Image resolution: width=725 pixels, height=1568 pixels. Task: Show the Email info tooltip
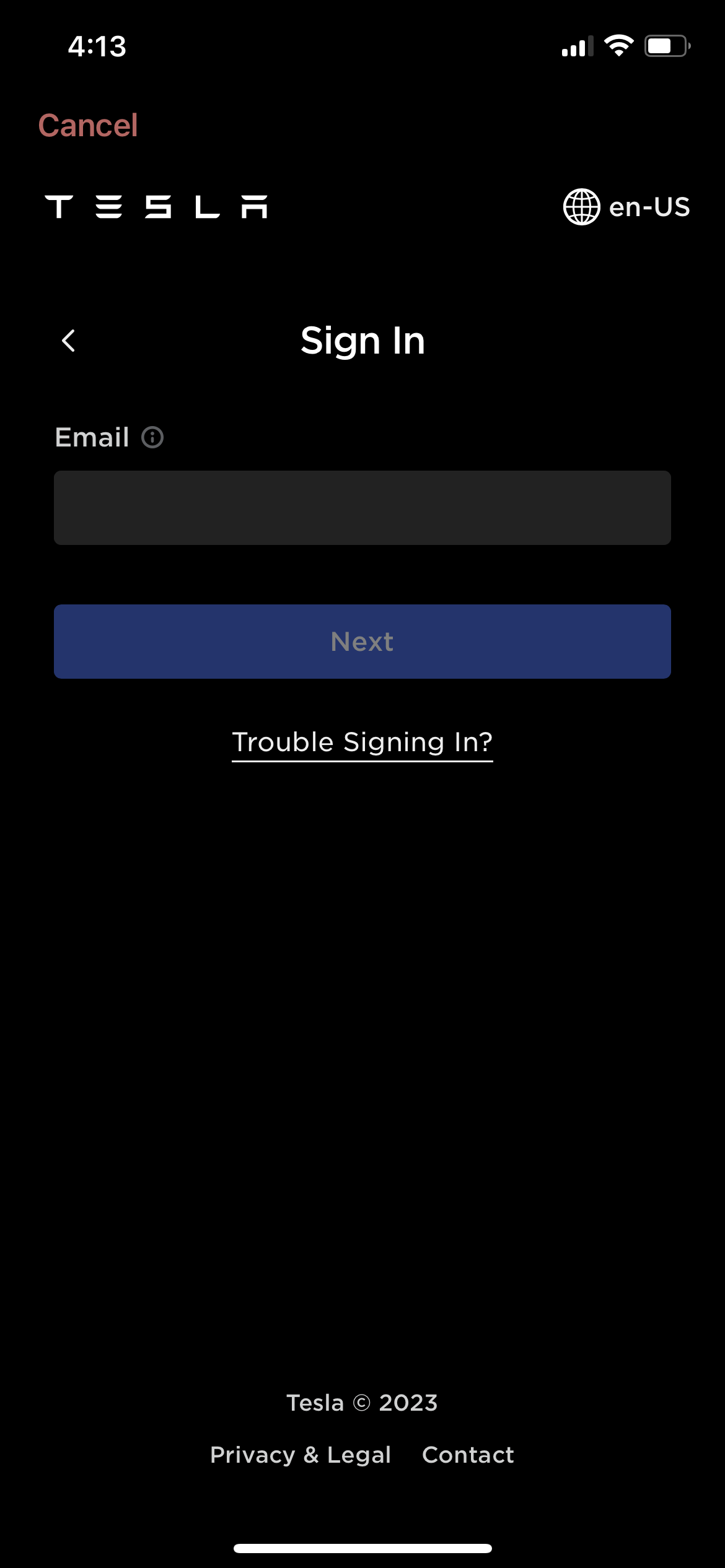click(152, 438)
